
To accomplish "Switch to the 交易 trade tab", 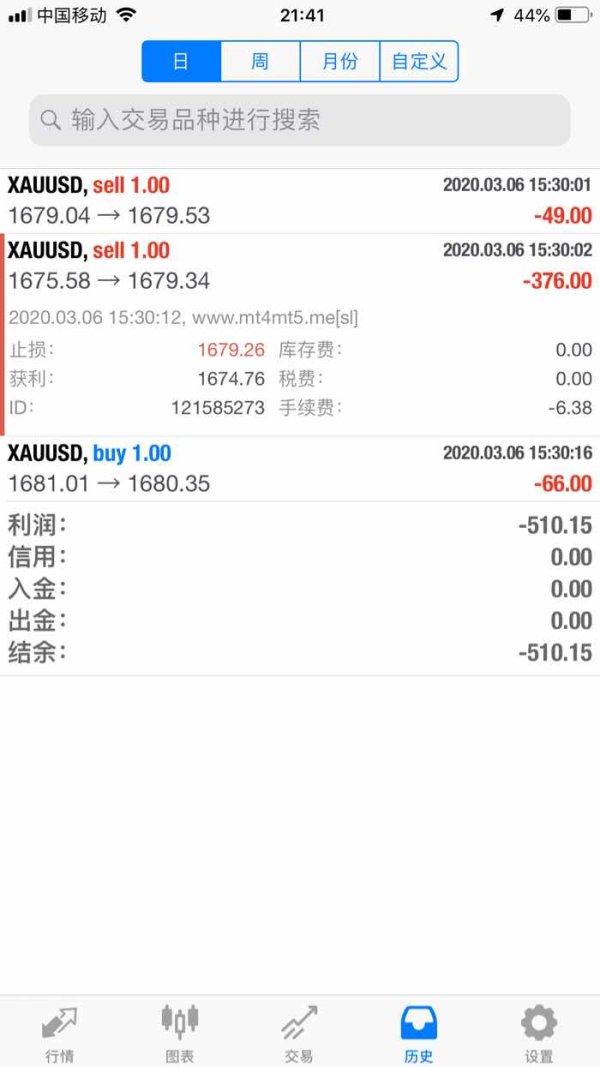I will (299, 1032).
